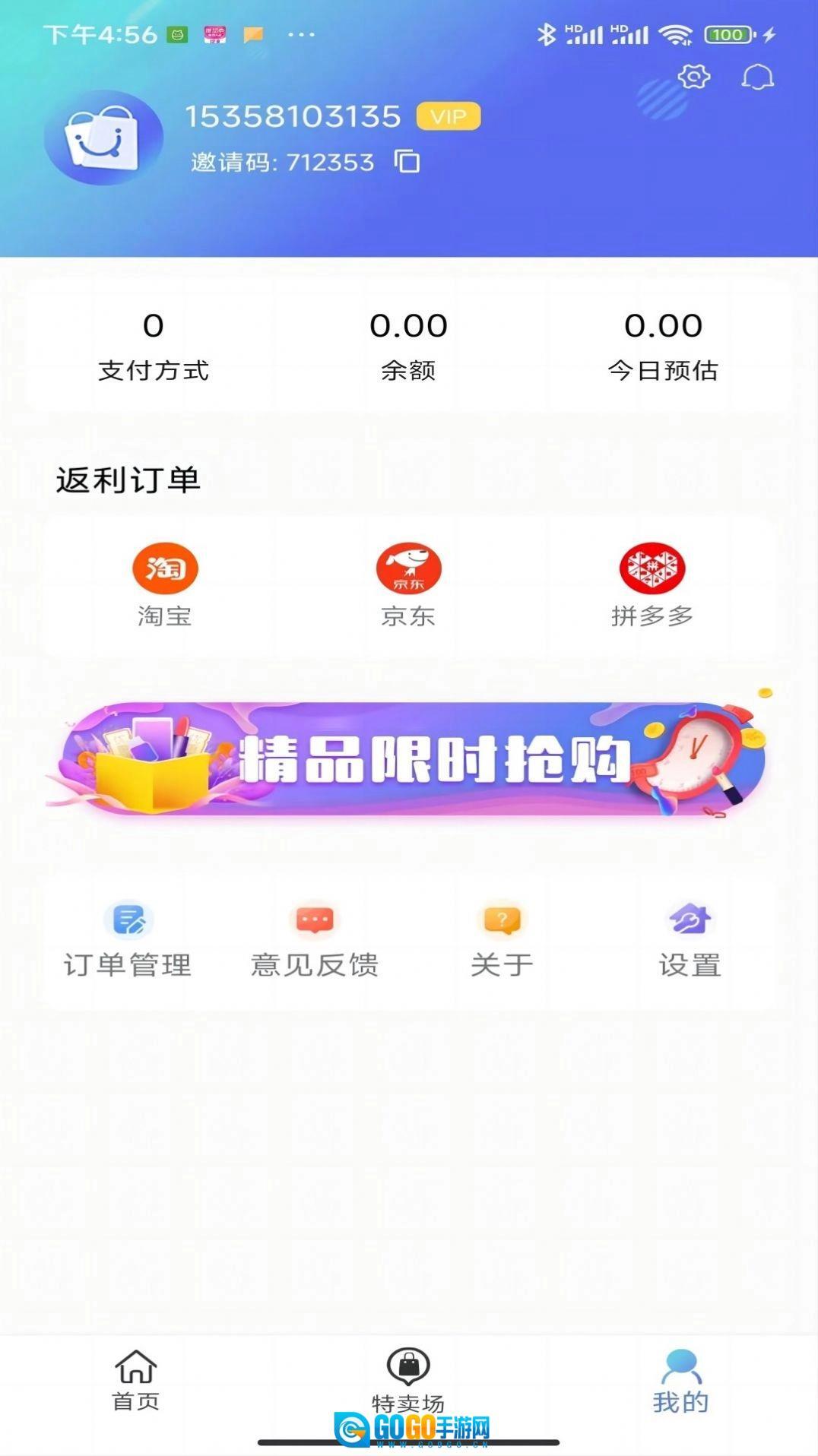Switch to the 特卖场 tab
The height and width of the screenshot is (1456, 818).
pos(408,1380)
